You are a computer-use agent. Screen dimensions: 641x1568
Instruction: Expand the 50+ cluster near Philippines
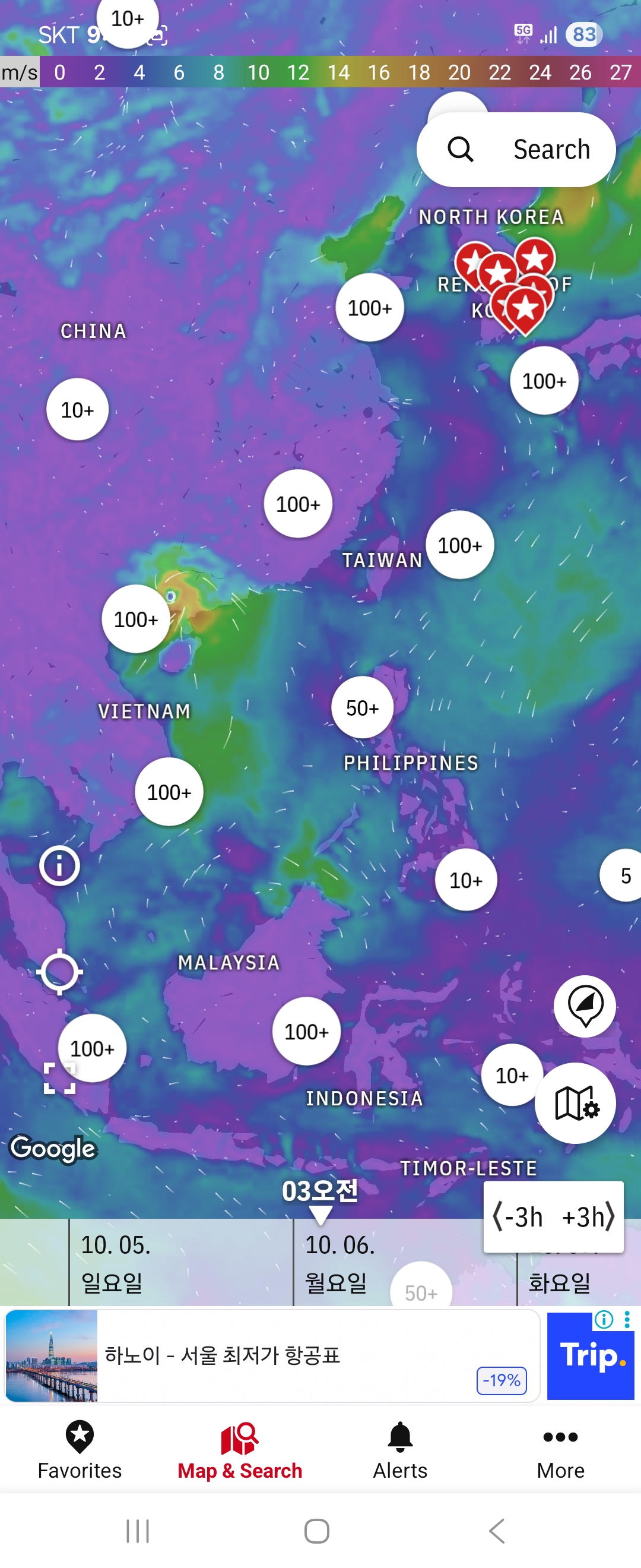[x=363, y=708]
